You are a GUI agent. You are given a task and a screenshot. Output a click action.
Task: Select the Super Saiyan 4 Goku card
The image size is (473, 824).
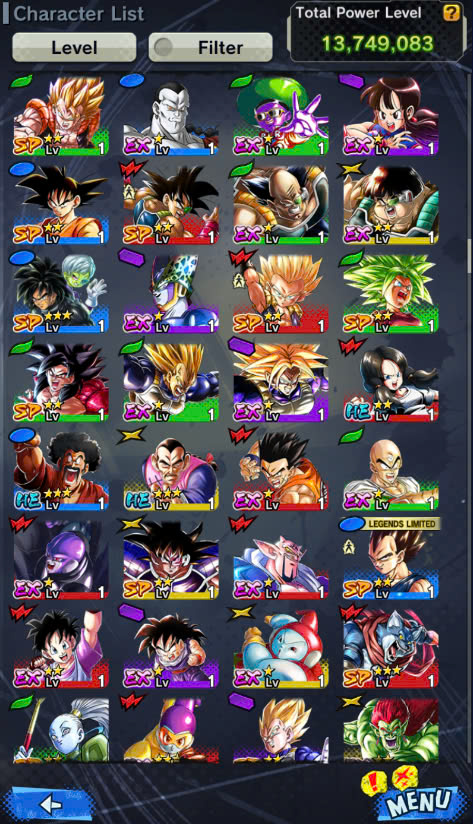tap(61, 383)
